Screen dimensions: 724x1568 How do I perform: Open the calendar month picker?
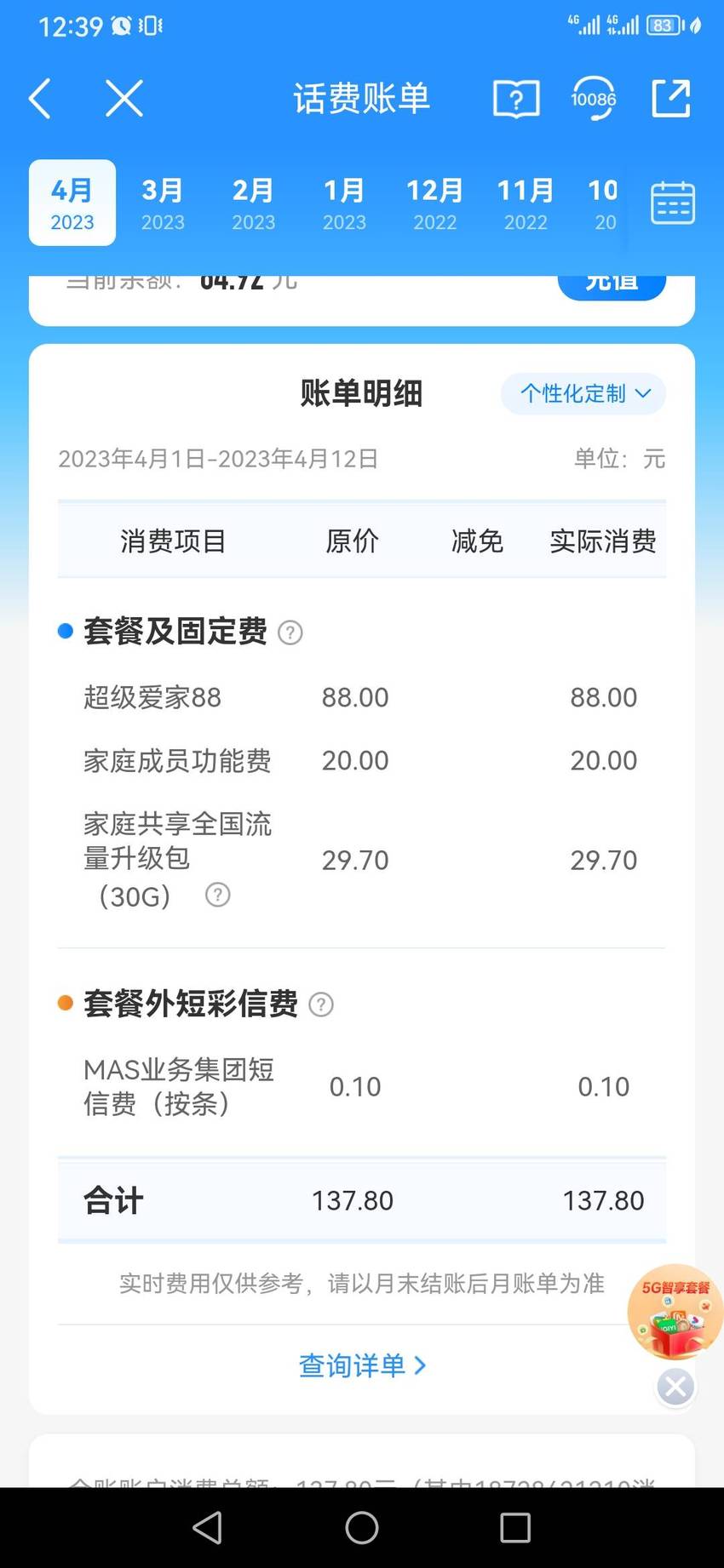point(673,203)
